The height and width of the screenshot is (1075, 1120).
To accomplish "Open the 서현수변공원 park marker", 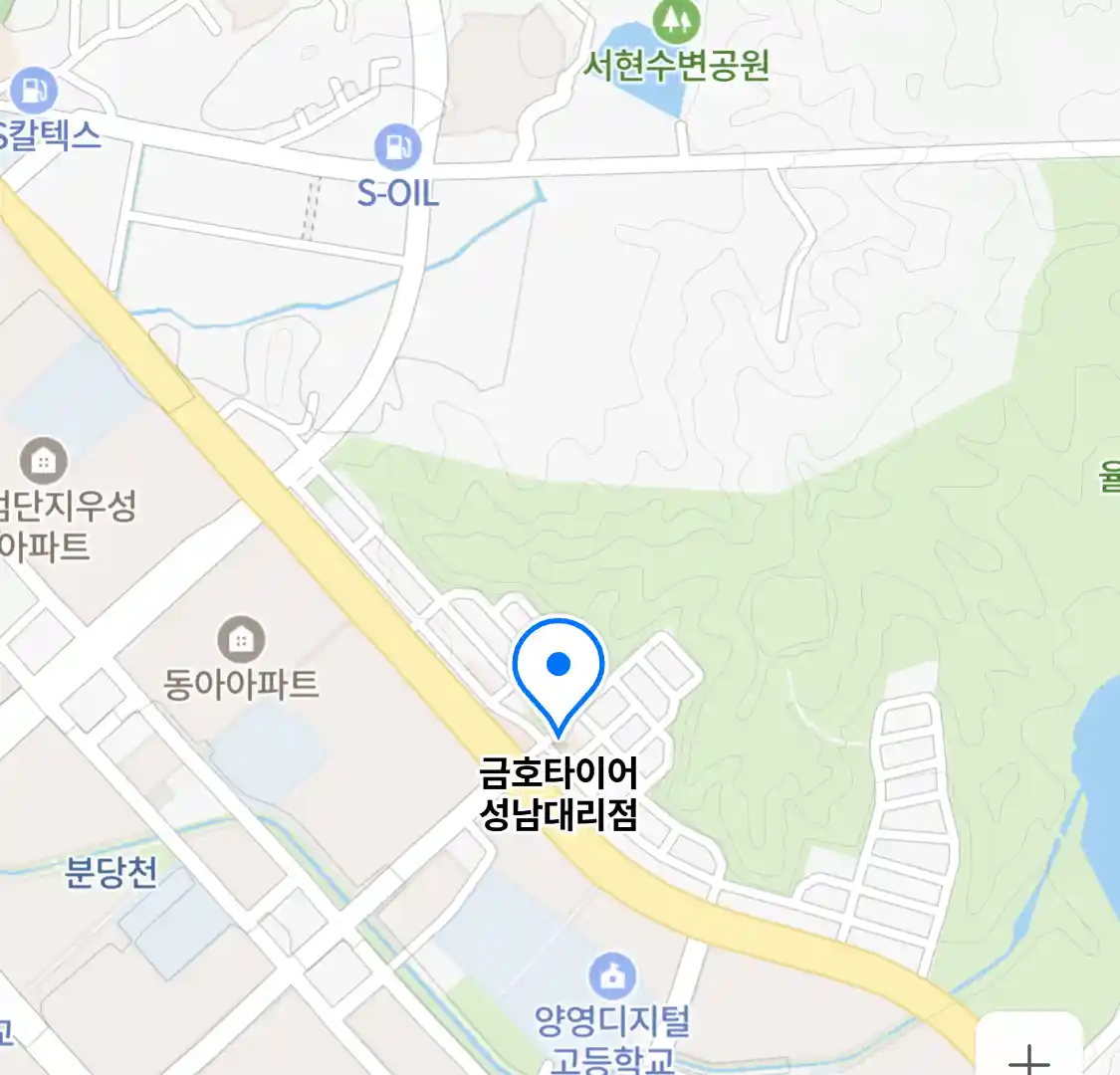I will point(676,20).
